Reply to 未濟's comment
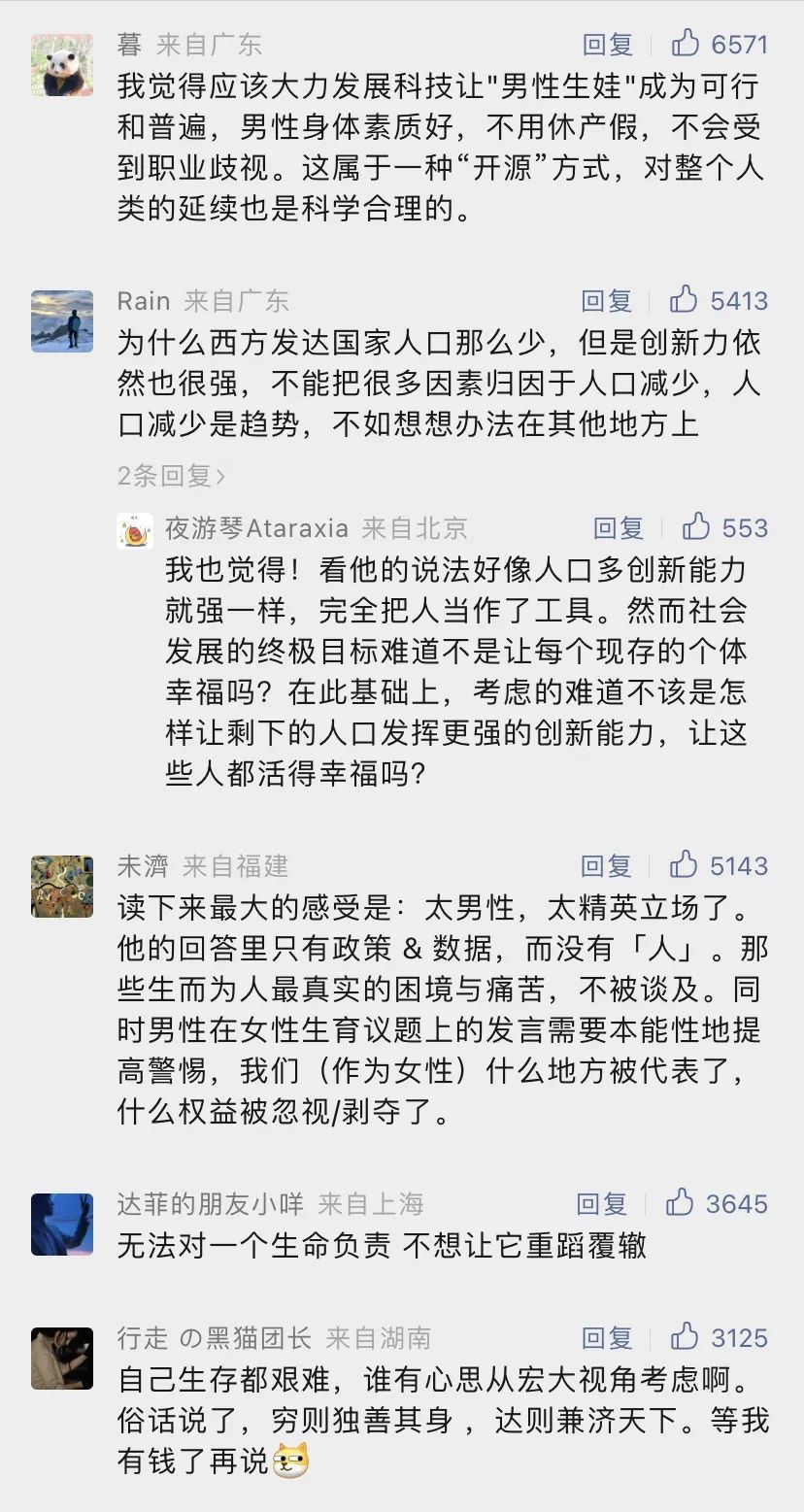804x1512 pixels. point(607,865)
